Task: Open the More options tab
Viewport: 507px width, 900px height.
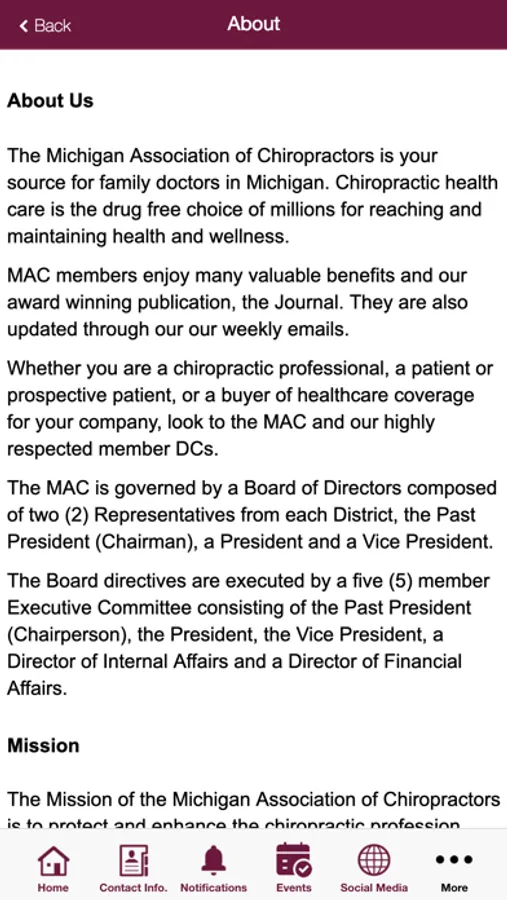Action: tap(454, 868)
